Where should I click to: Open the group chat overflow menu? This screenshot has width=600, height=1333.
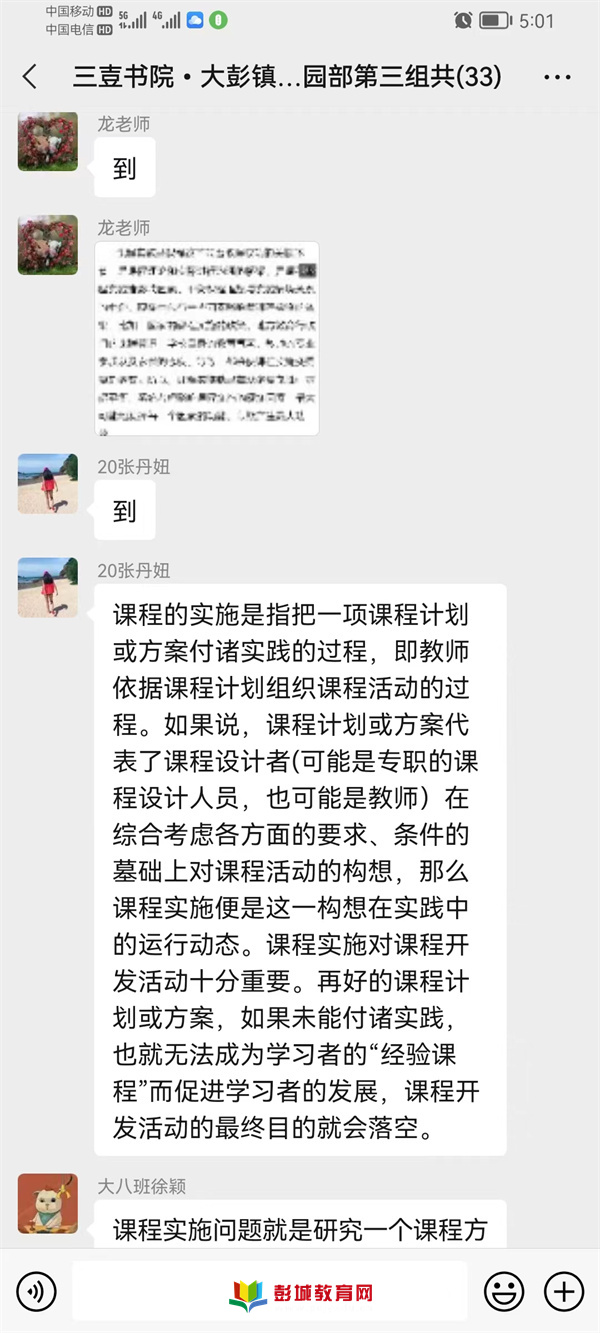click(557, 76)
